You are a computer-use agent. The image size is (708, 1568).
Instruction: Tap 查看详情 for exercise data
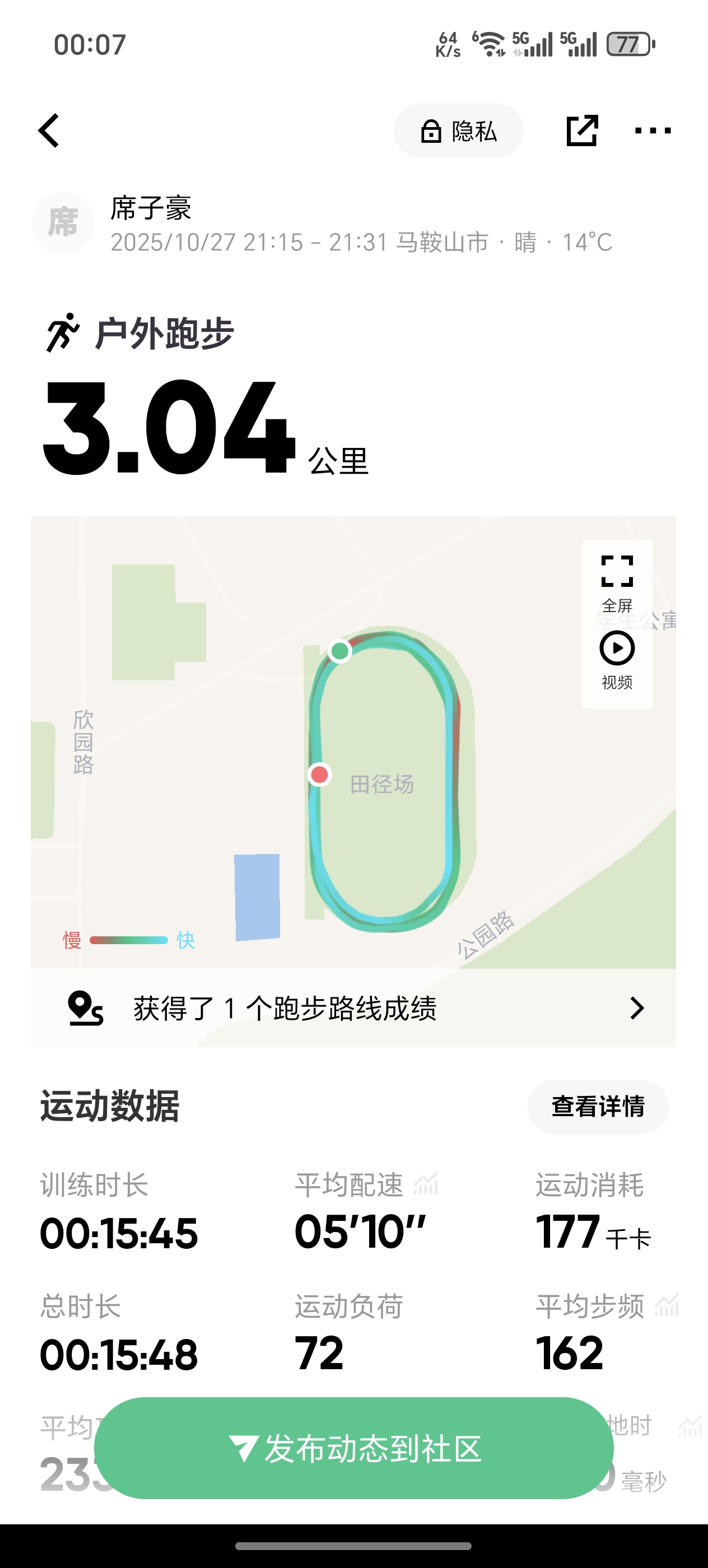(598, 1107)
